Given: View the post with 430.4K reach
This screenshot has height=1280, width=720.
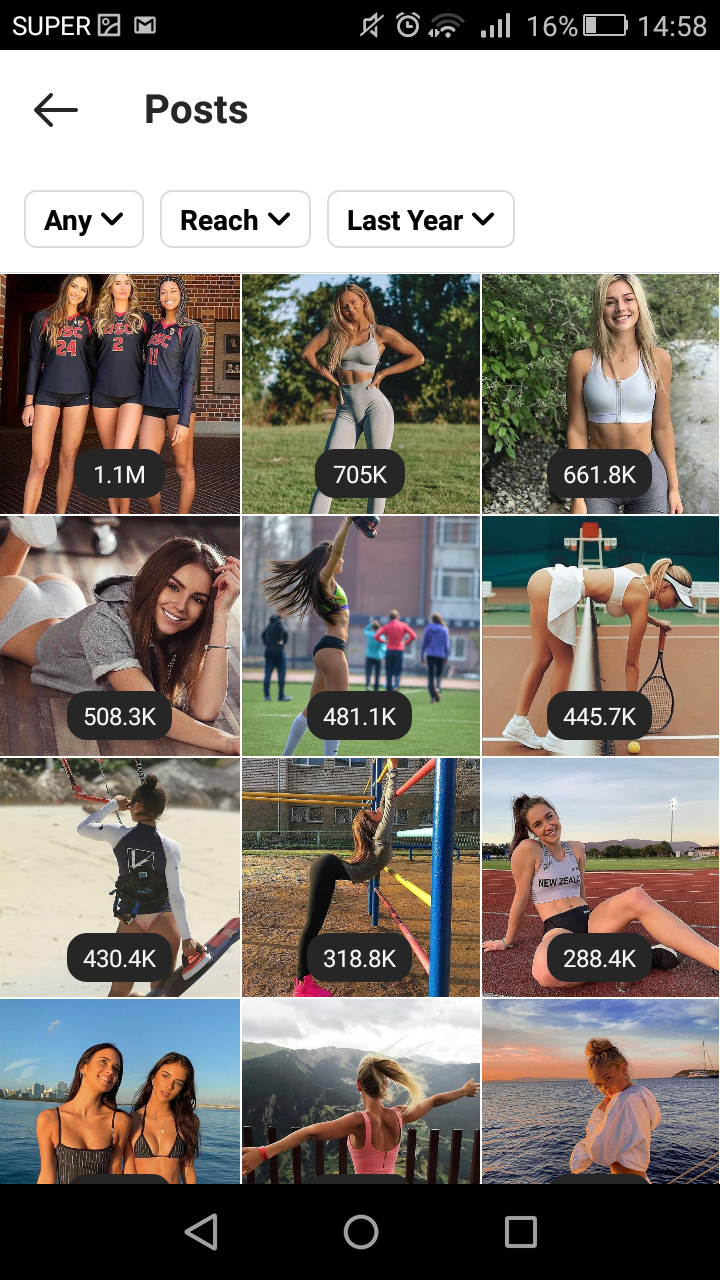Looking at the screenshot, I should click(120, 878).
